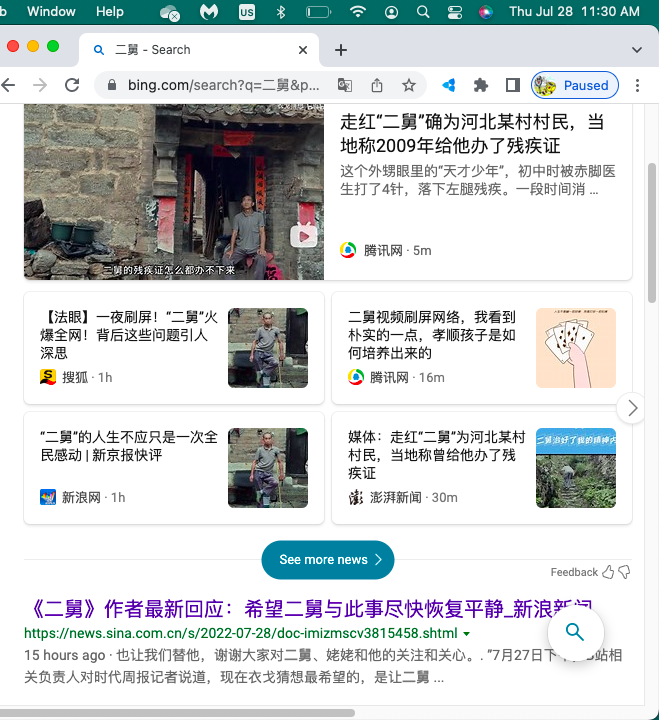Open a new browser tab
This screenshot has width=659, height=720.
341,49
